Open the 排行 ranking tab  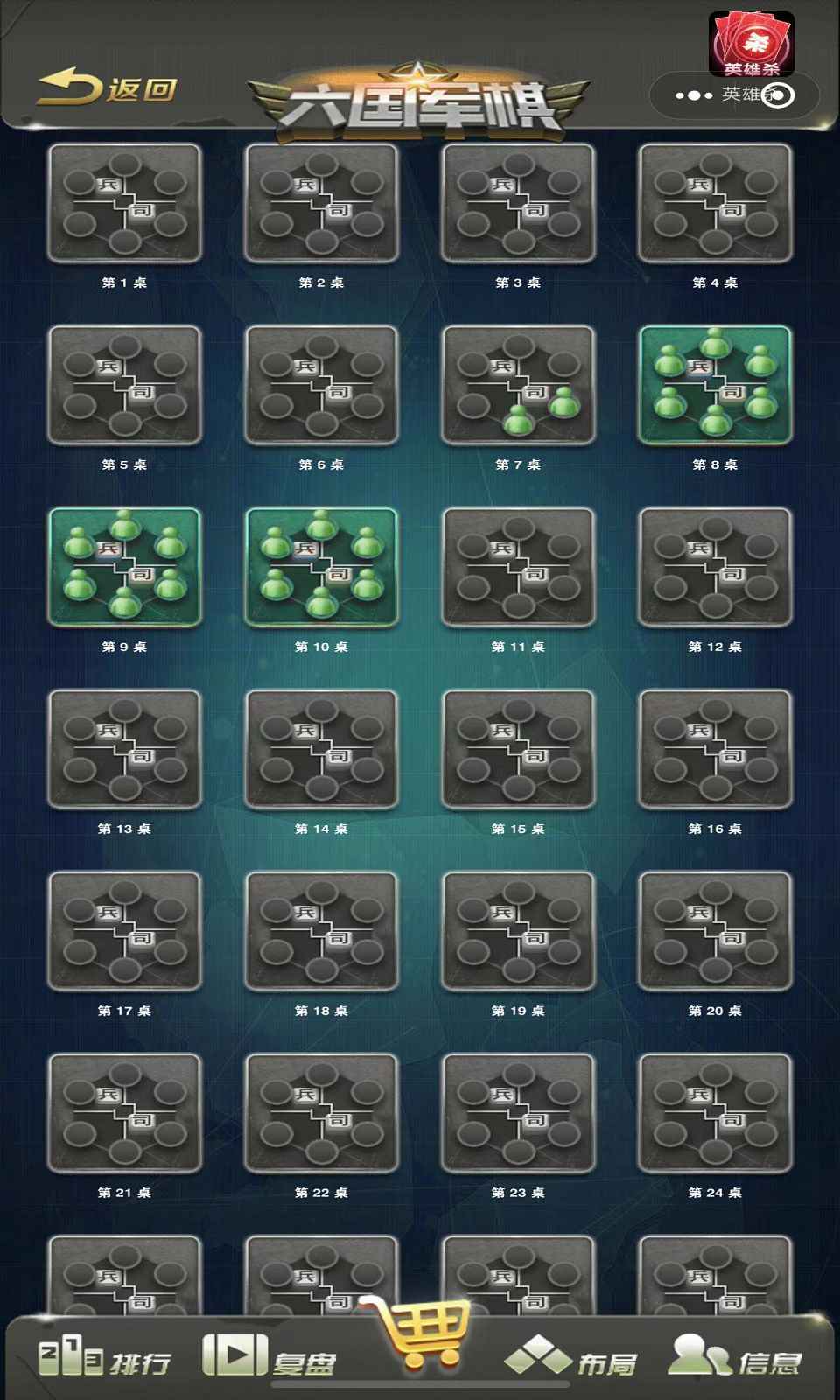(x=105, y=1360)
